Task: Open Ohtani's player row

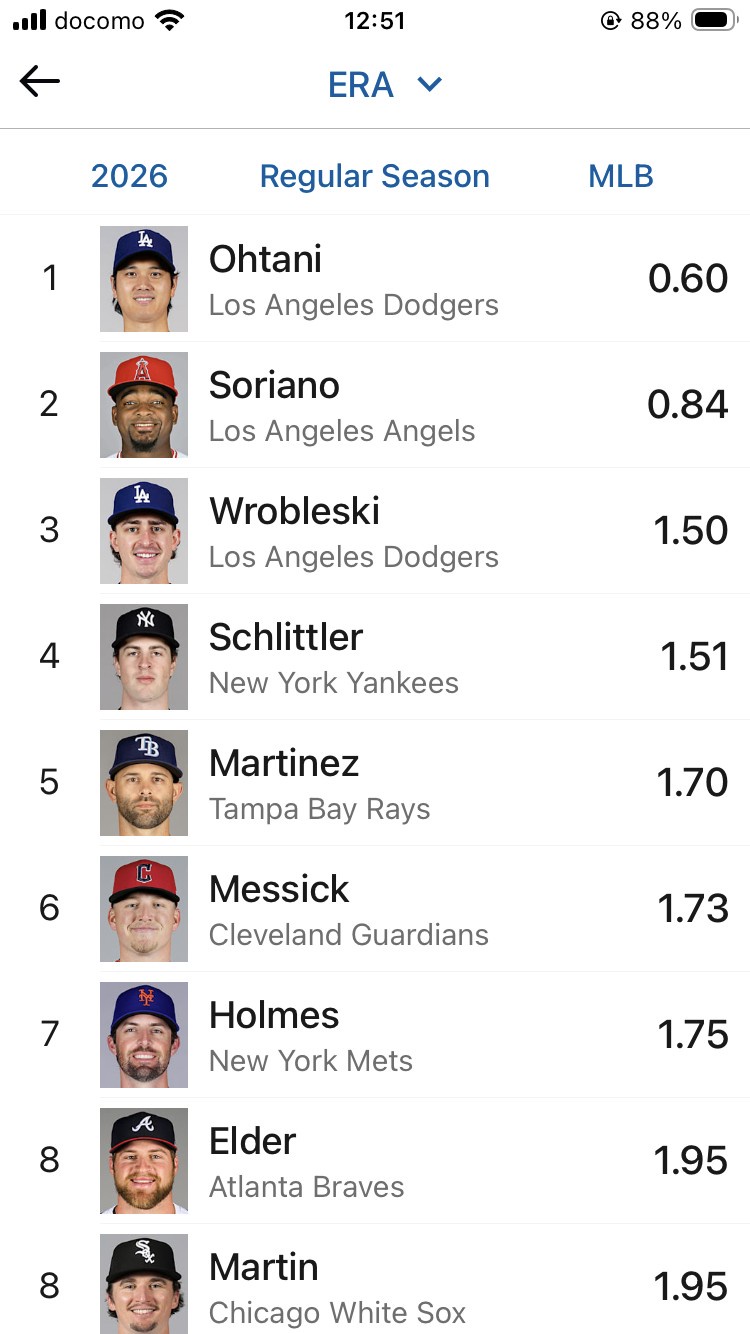Action: [375, 279]
